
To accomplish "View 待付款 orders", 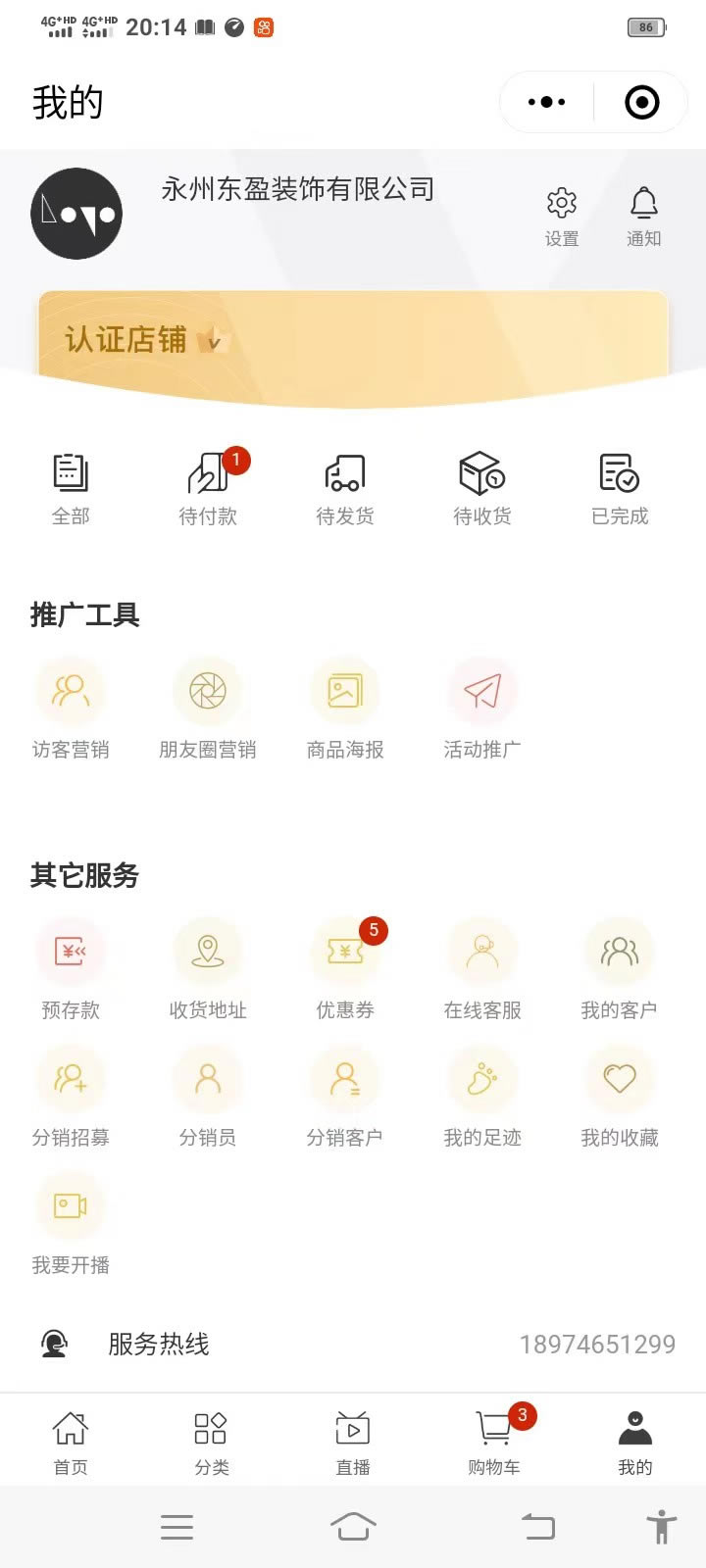I will click(208, 488).
